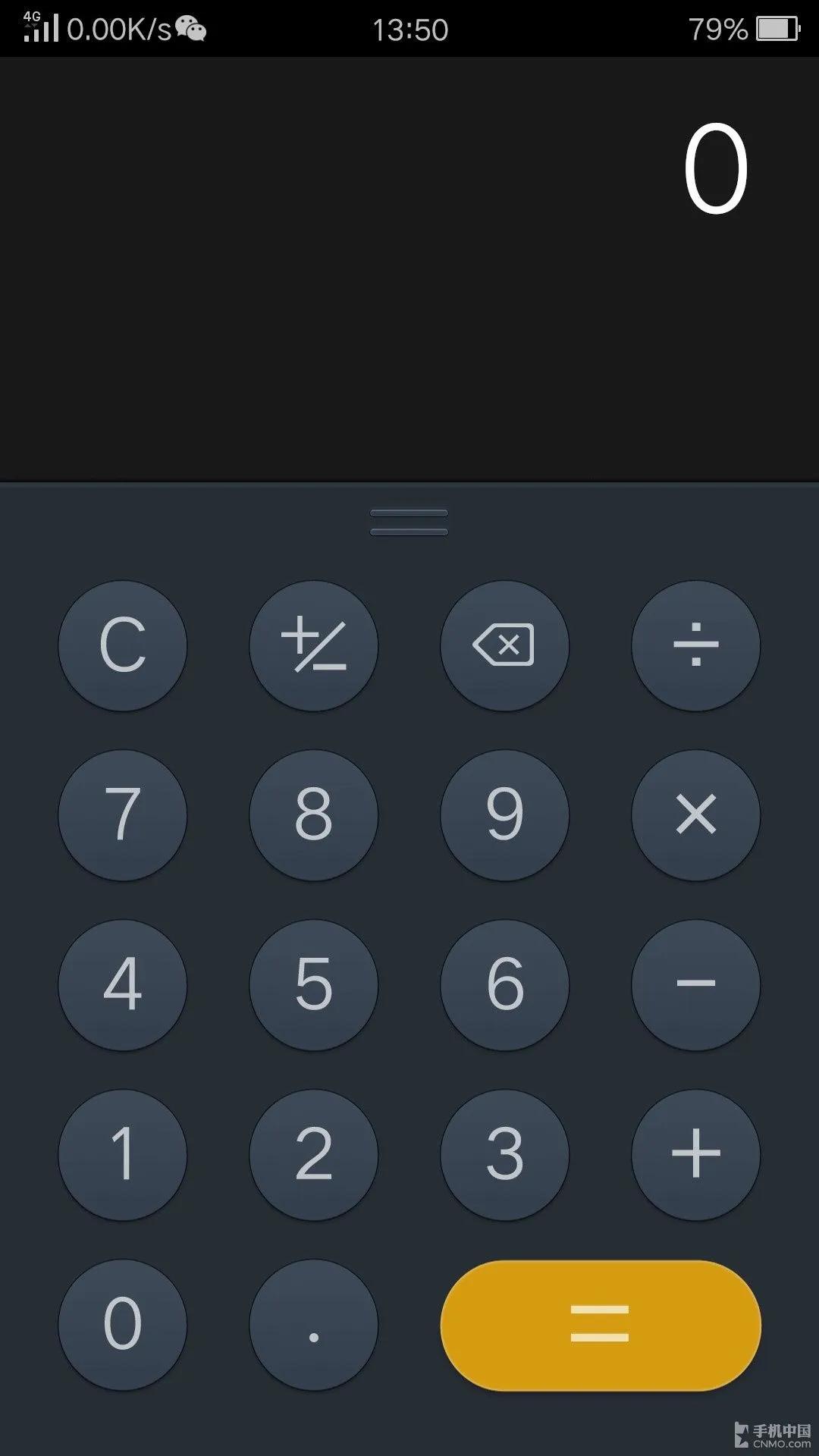Enter the digit 8
Viewport: 819px width, 1456px height.
point(314,814)
